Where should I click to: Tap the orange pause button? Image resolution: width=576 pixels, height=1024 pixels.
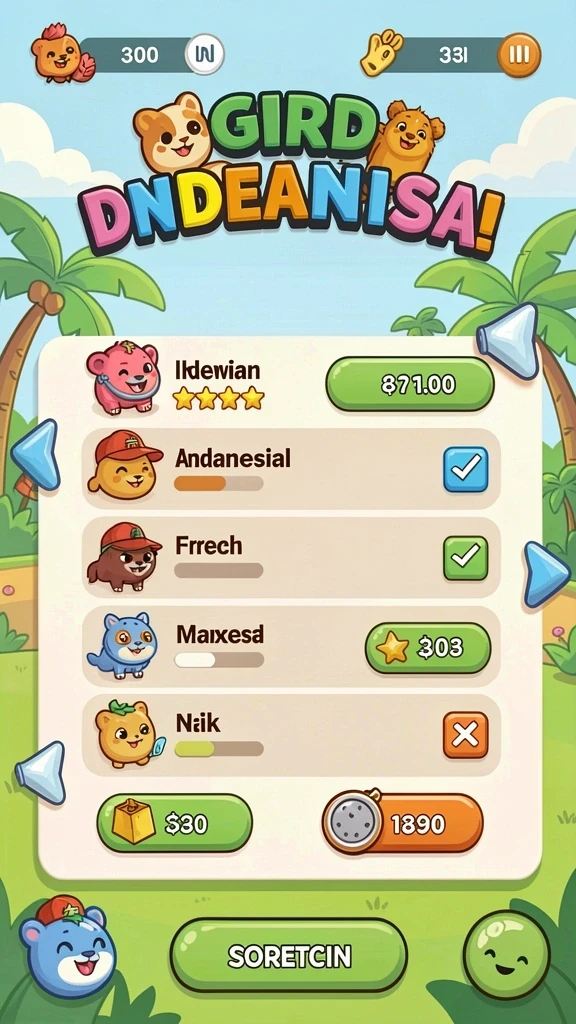(x=519, y=55)
